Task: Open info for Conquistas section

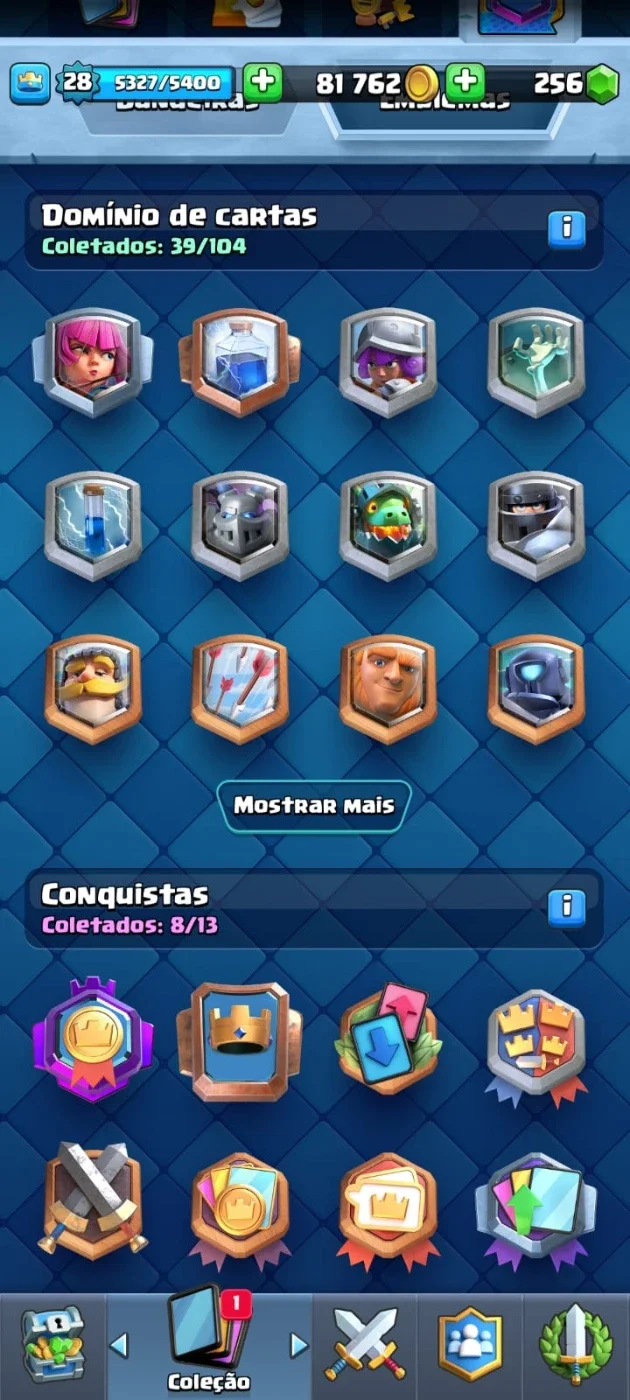Action: pos(566,907)
